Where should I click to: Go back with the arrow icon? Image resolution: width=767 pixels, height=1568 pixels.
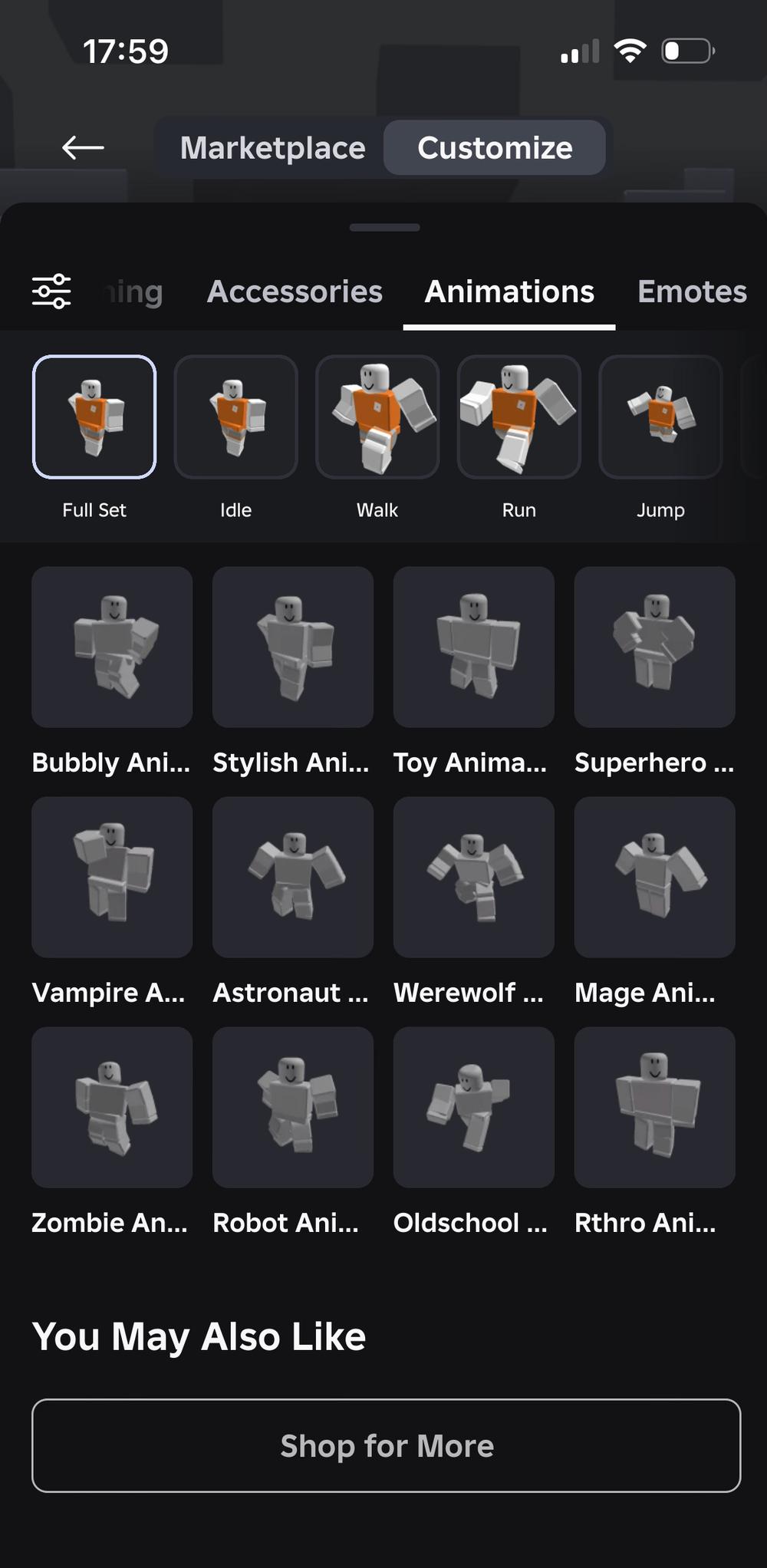(83, 147)
